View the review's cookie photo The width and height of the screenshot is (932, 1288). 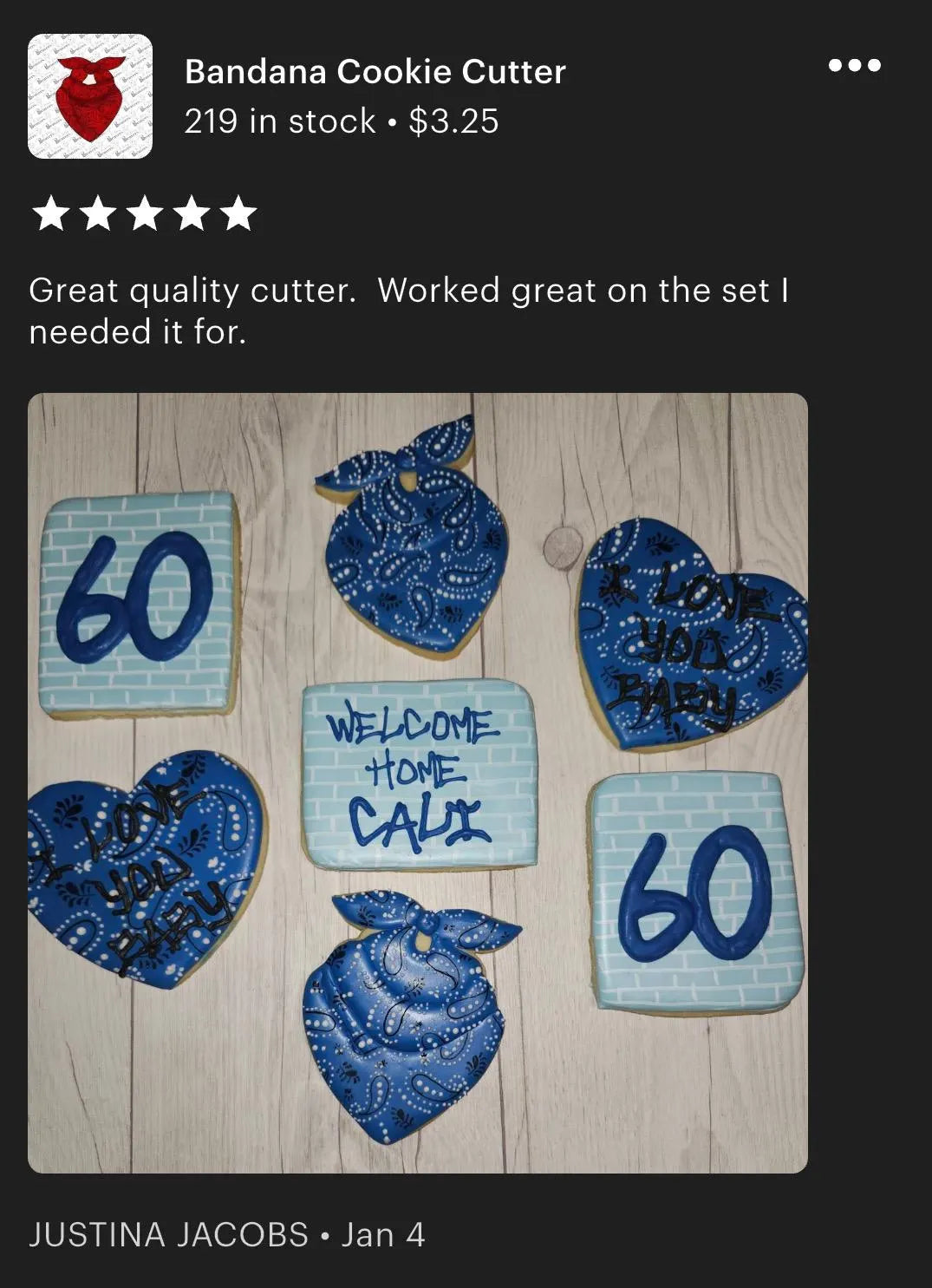(x=418, y=782)
